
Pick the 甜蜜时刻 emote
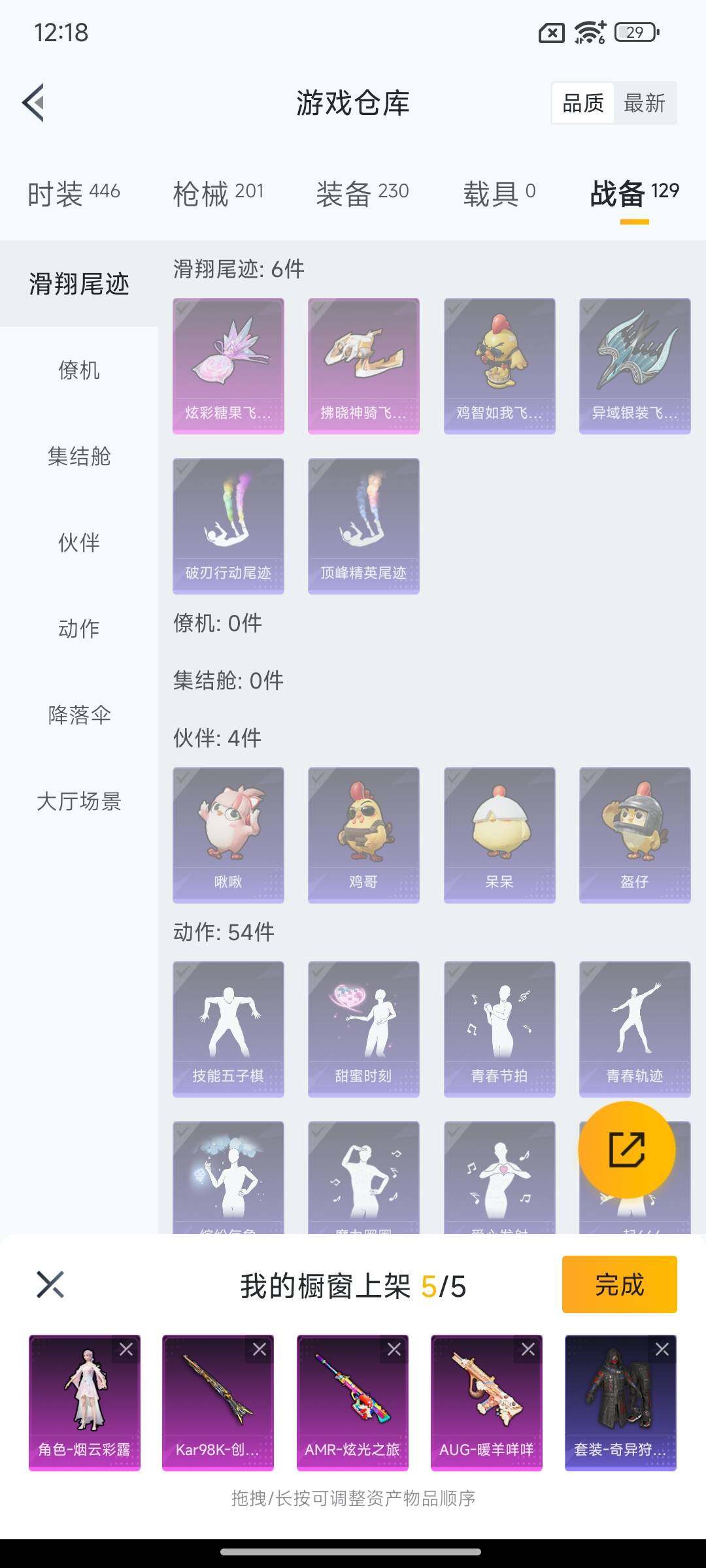pyautogui.click(x=363, y=1028)
